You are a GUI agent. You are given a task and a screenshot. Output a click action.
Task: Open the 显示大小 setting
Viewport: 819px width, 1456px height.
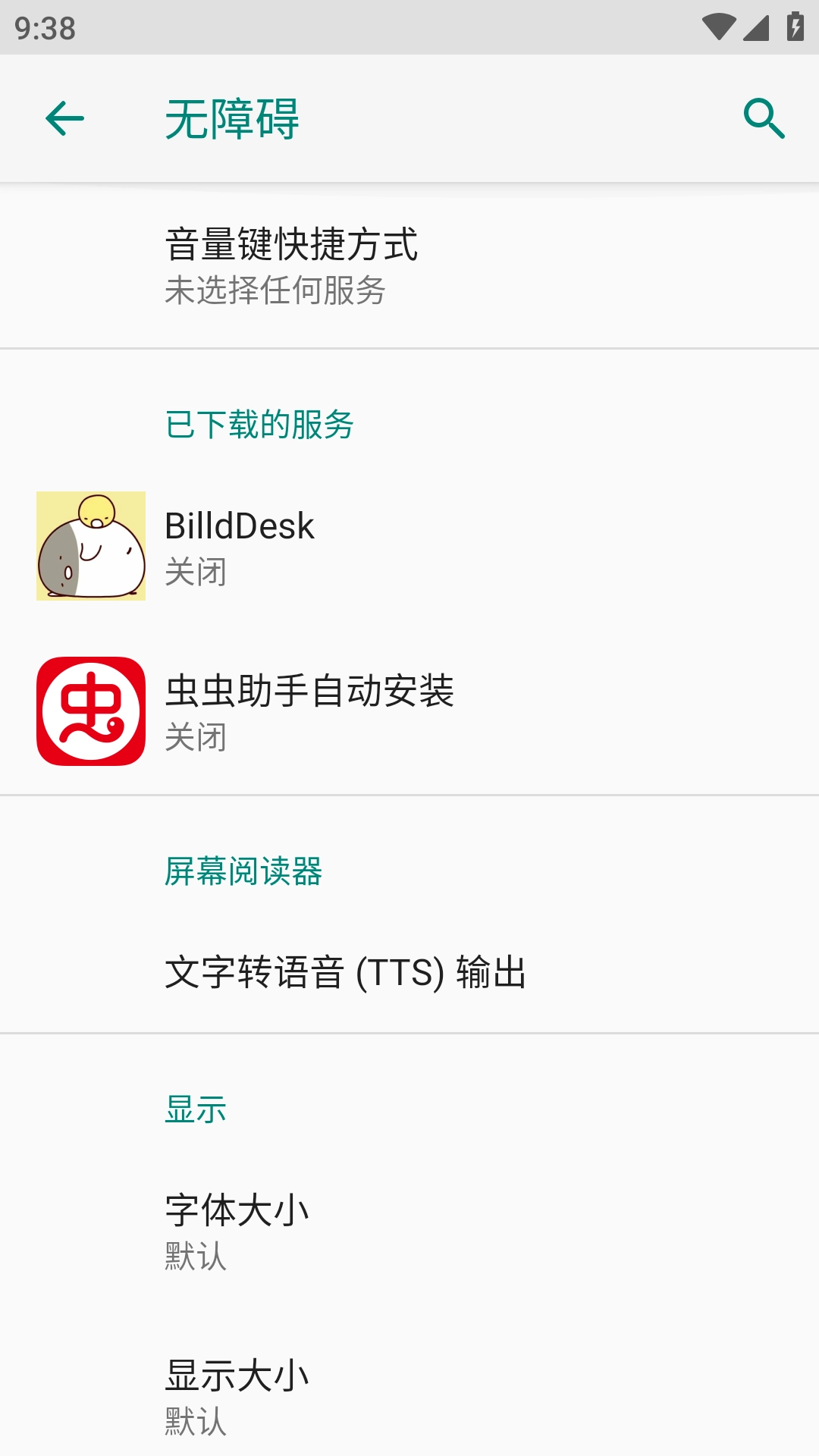point(409,1395)
